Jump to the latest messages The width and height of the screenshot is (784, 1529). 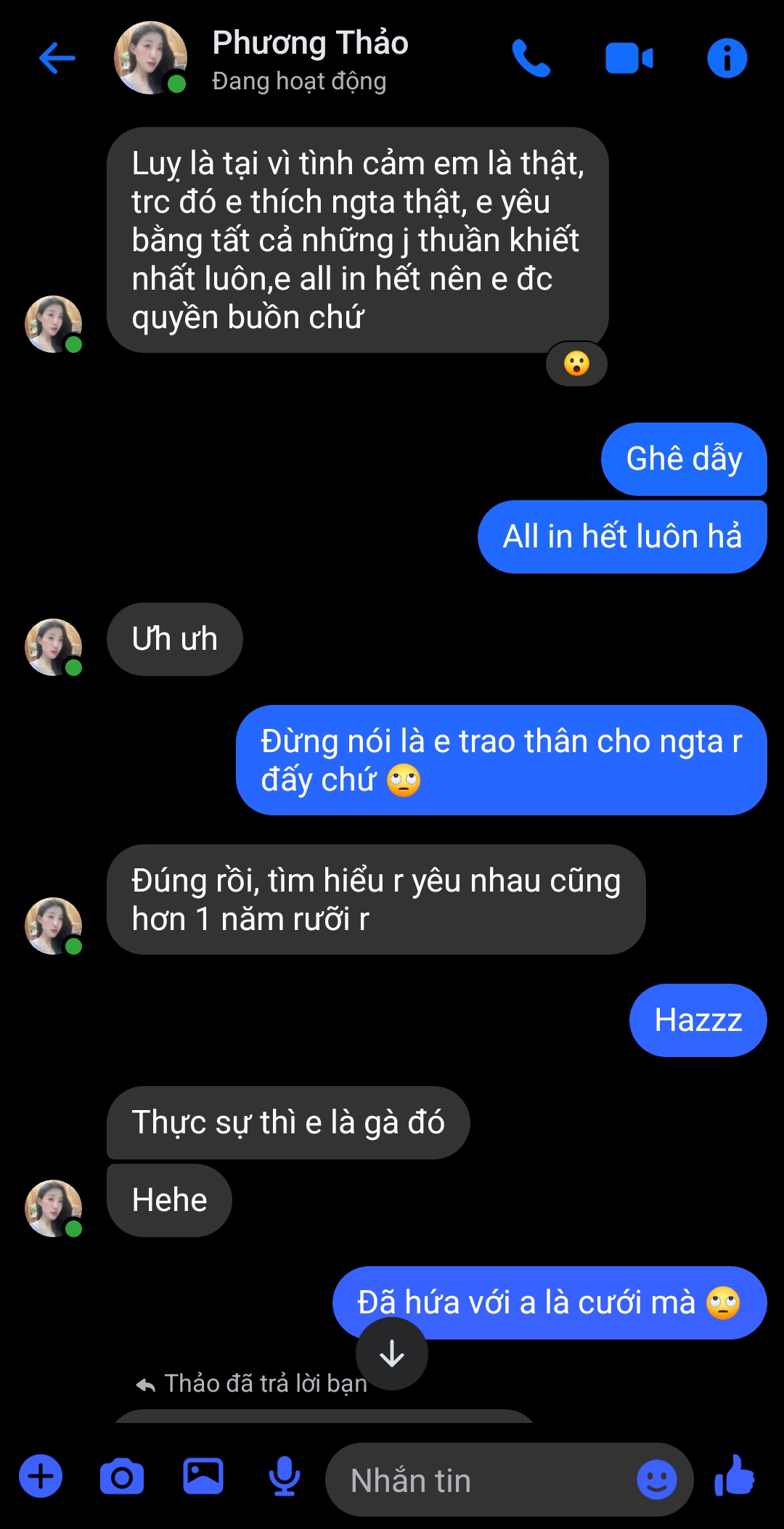(x=392, y=1354)
